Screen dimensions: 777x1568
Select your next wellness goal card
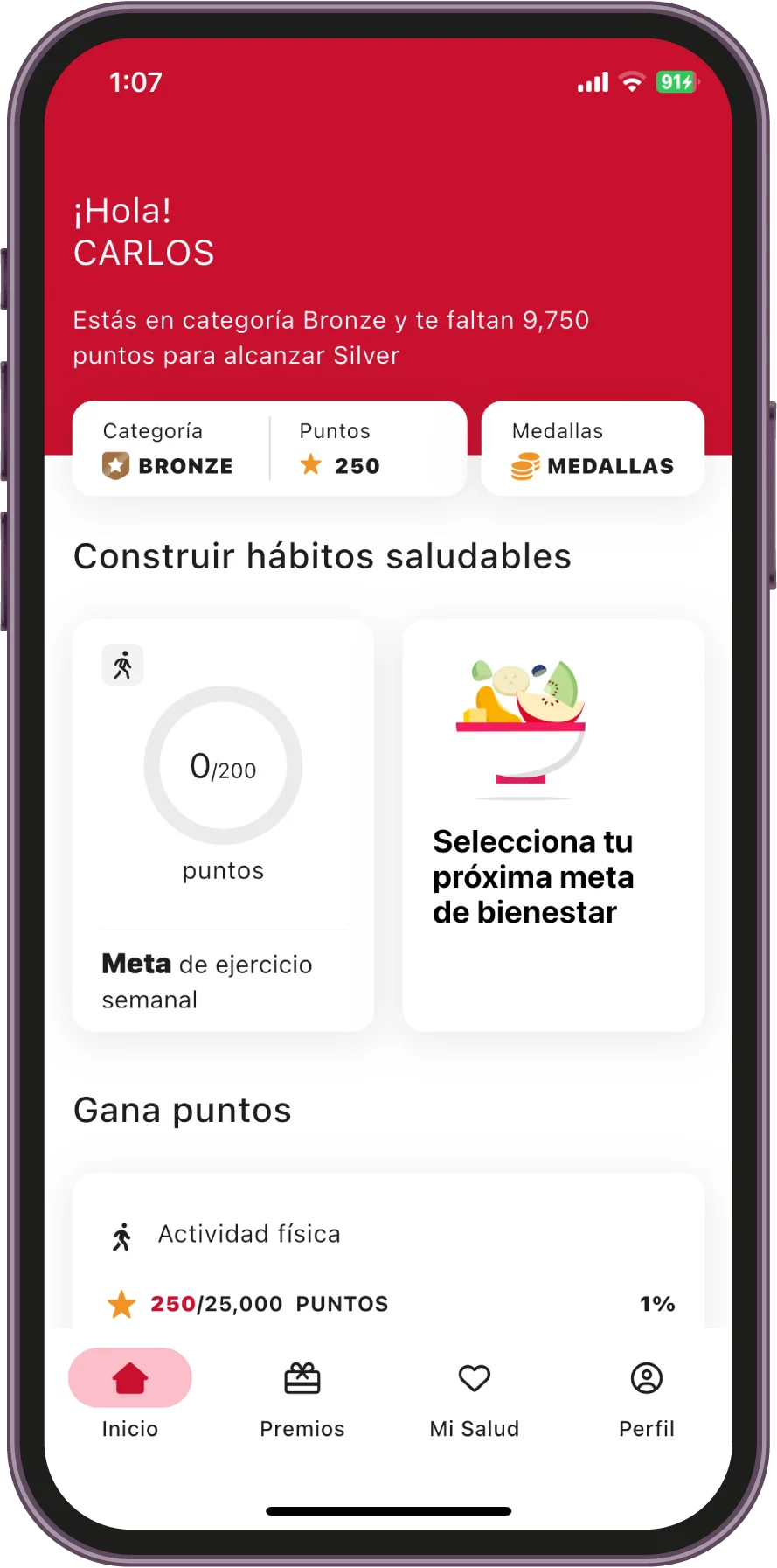pos(553,825)
